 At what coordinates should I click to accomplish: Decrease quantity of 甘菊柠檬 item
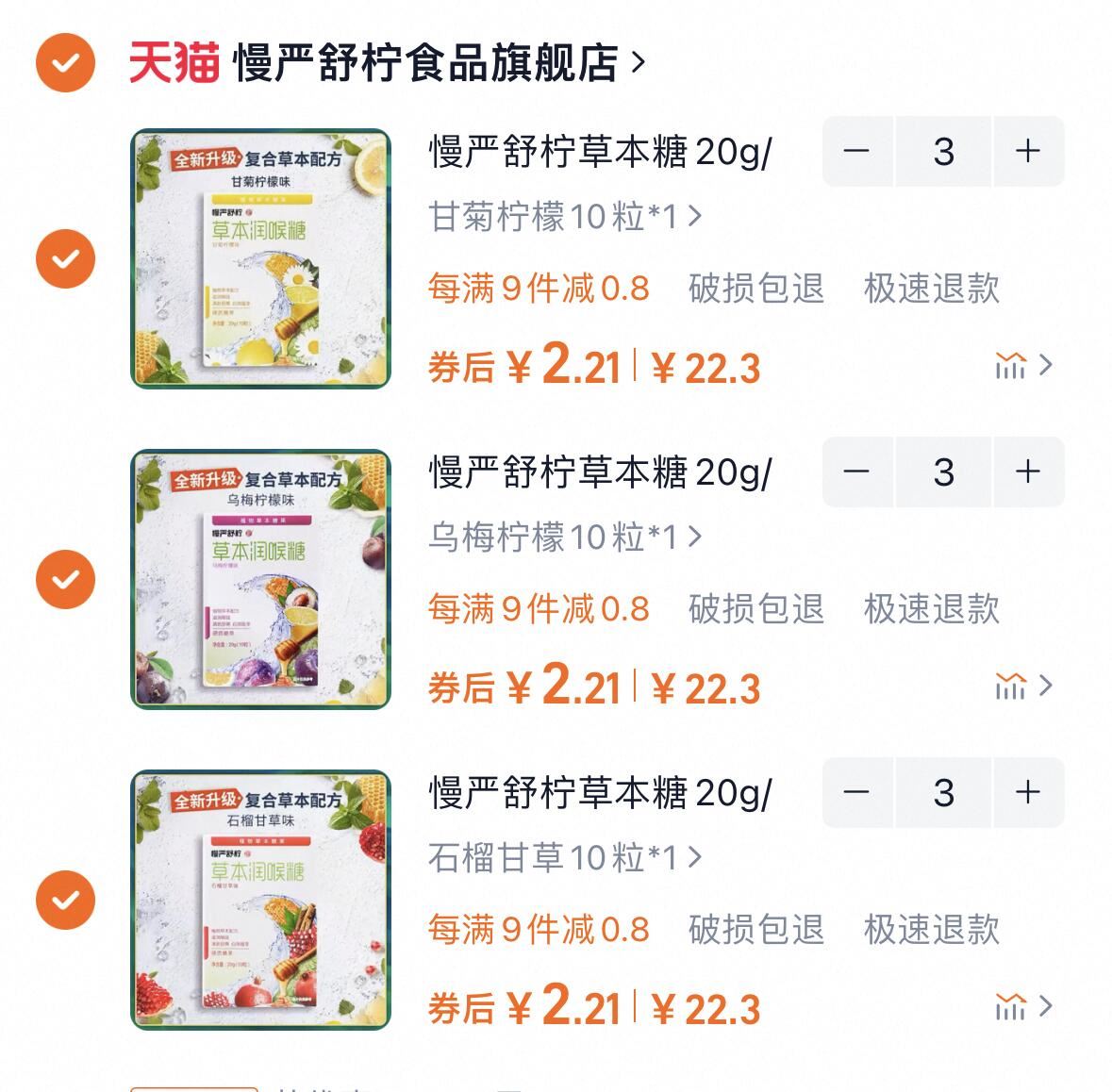coord(856,151)
